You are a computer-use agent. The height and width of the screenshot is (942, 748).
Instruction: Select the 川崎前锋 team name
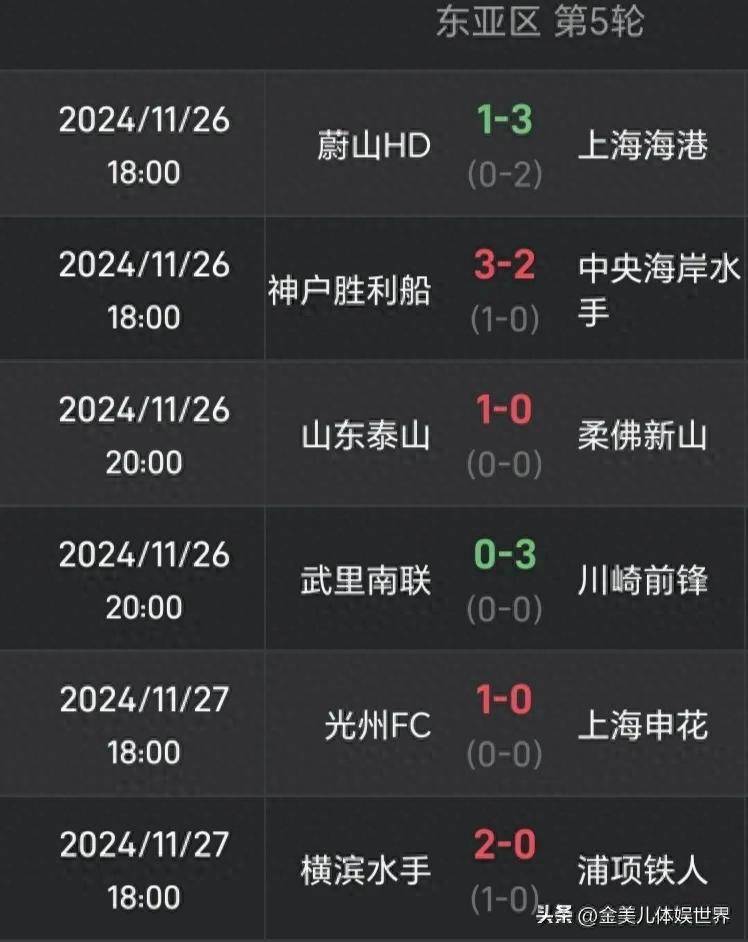click(x=644, y=580)
